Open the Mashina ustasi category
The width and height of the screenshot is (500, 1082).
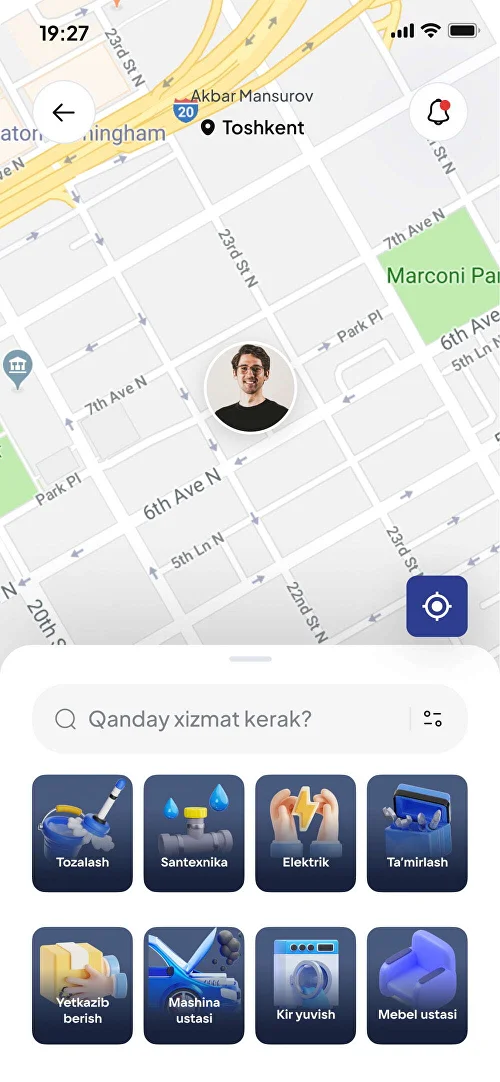(x=194, y=985)
